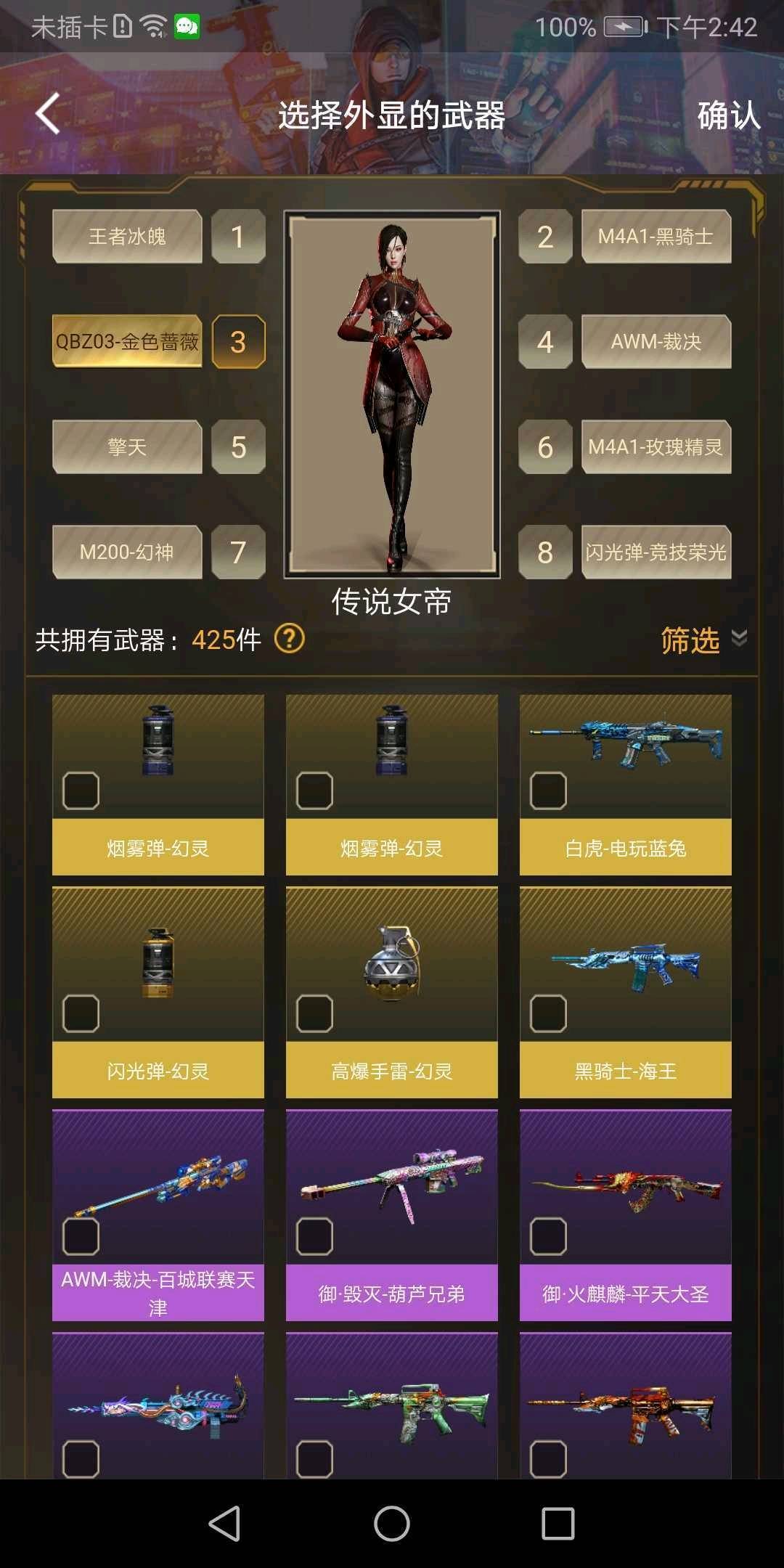The image size is (784, 1568).
Task: Choose slot 5 擎天
Action: click(x=127, y=446)
